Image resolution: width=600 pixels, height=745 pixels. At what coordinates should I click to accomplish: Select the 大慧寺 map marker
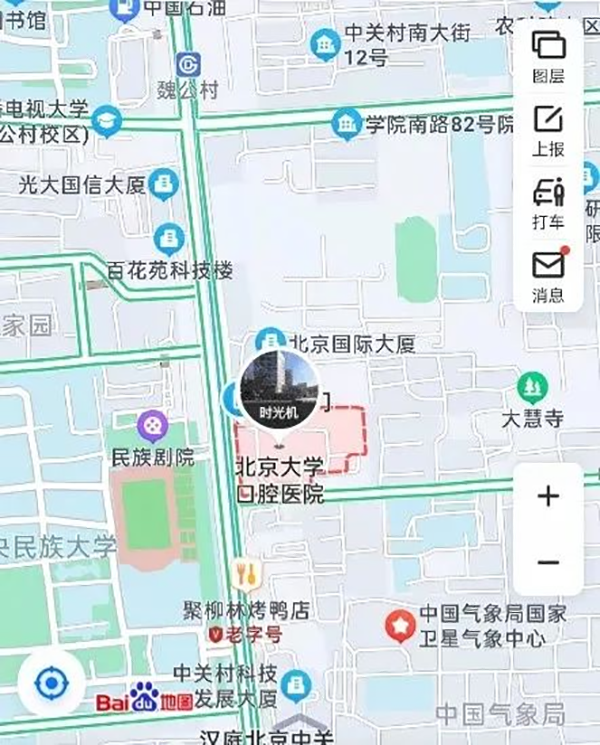click(x=533, y=387)
